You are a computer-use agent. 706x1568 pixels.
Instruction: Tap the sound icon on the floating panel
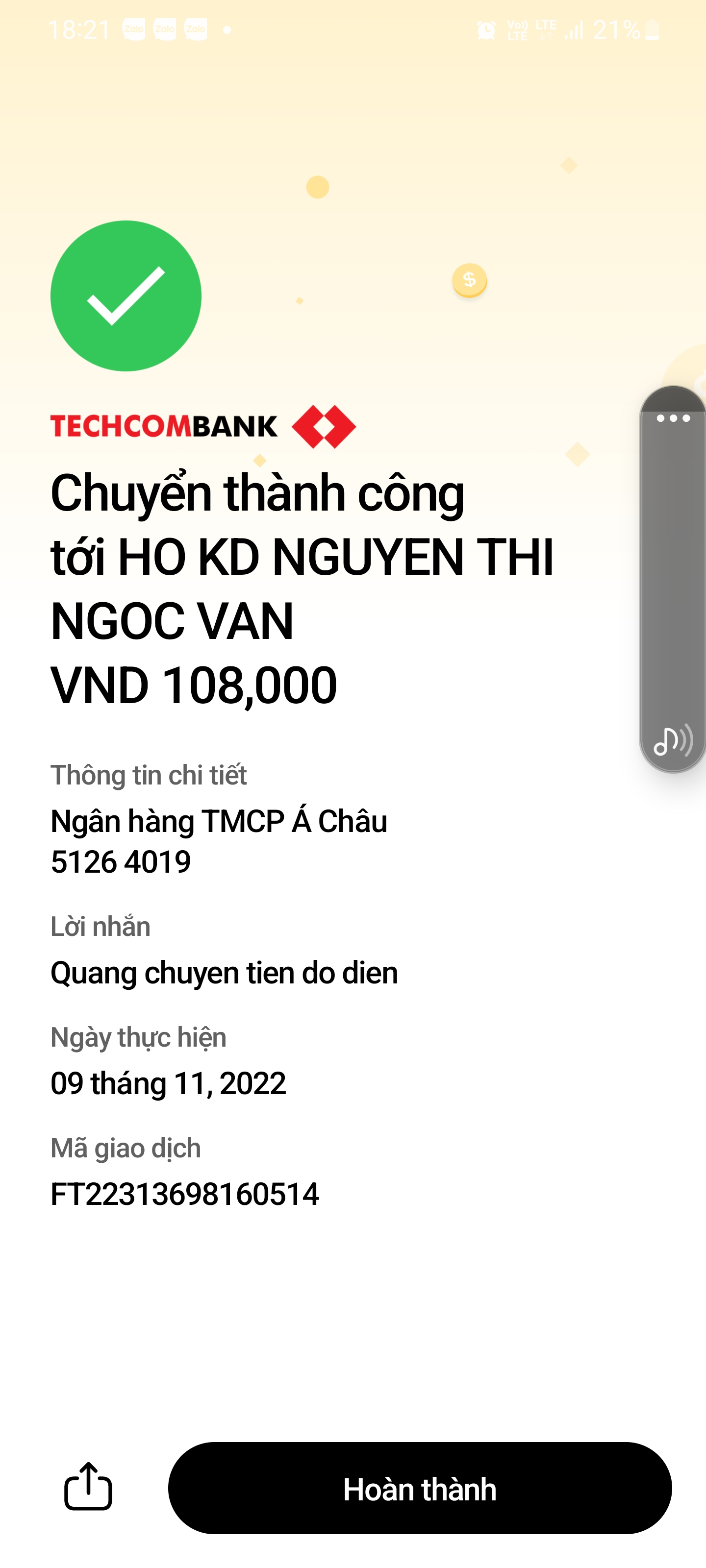click(672, 740)
